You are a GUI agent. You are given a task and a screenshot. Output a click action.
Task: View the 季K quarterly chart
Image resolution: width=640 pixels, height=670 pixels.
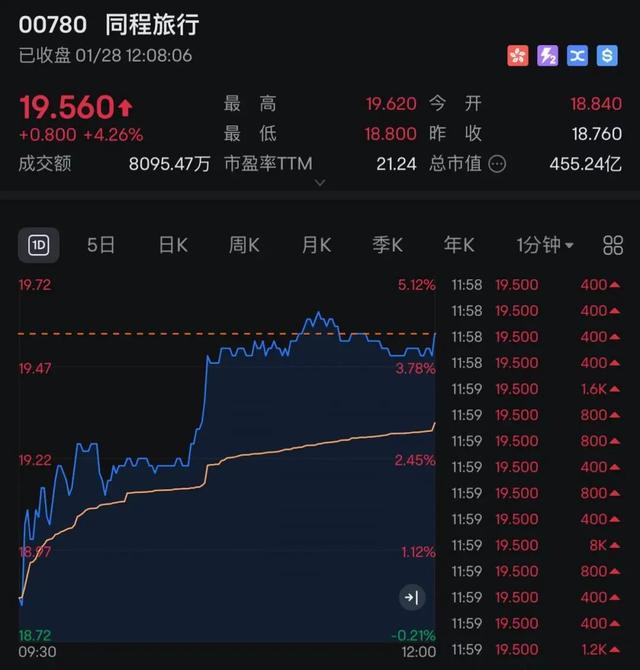(x=387, y=245)
